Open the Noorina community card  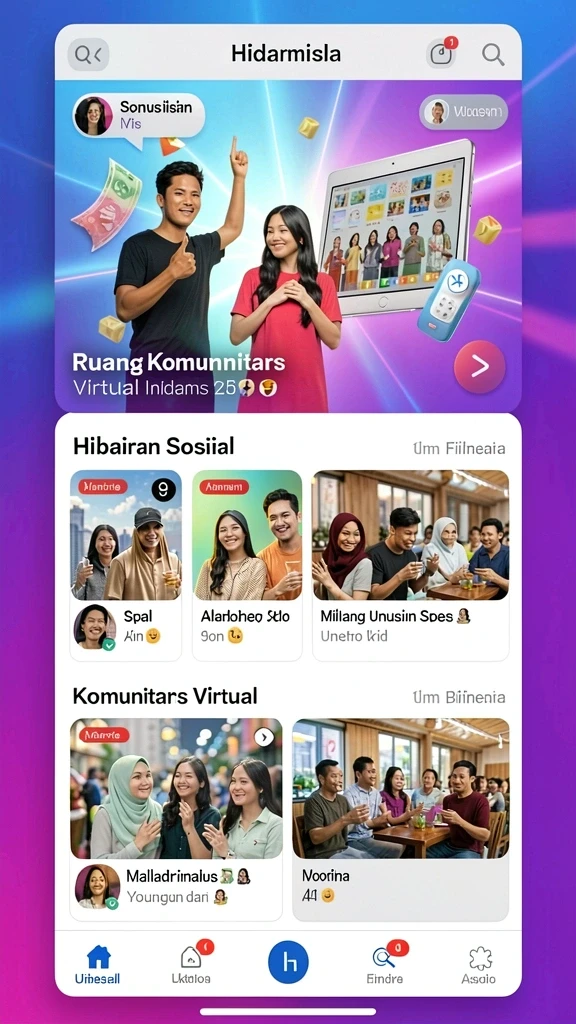click(400, 819)
